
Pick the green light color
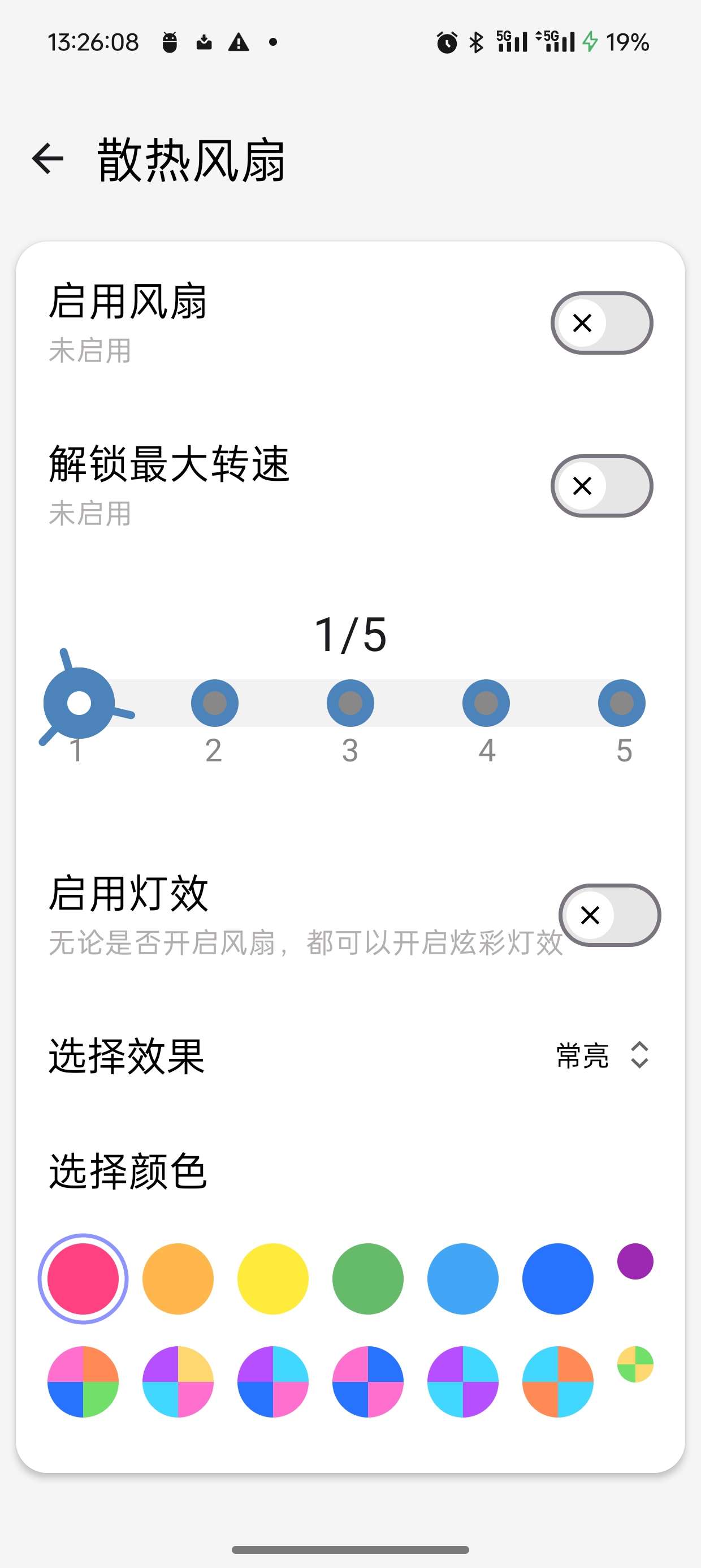pos(367,1278)
